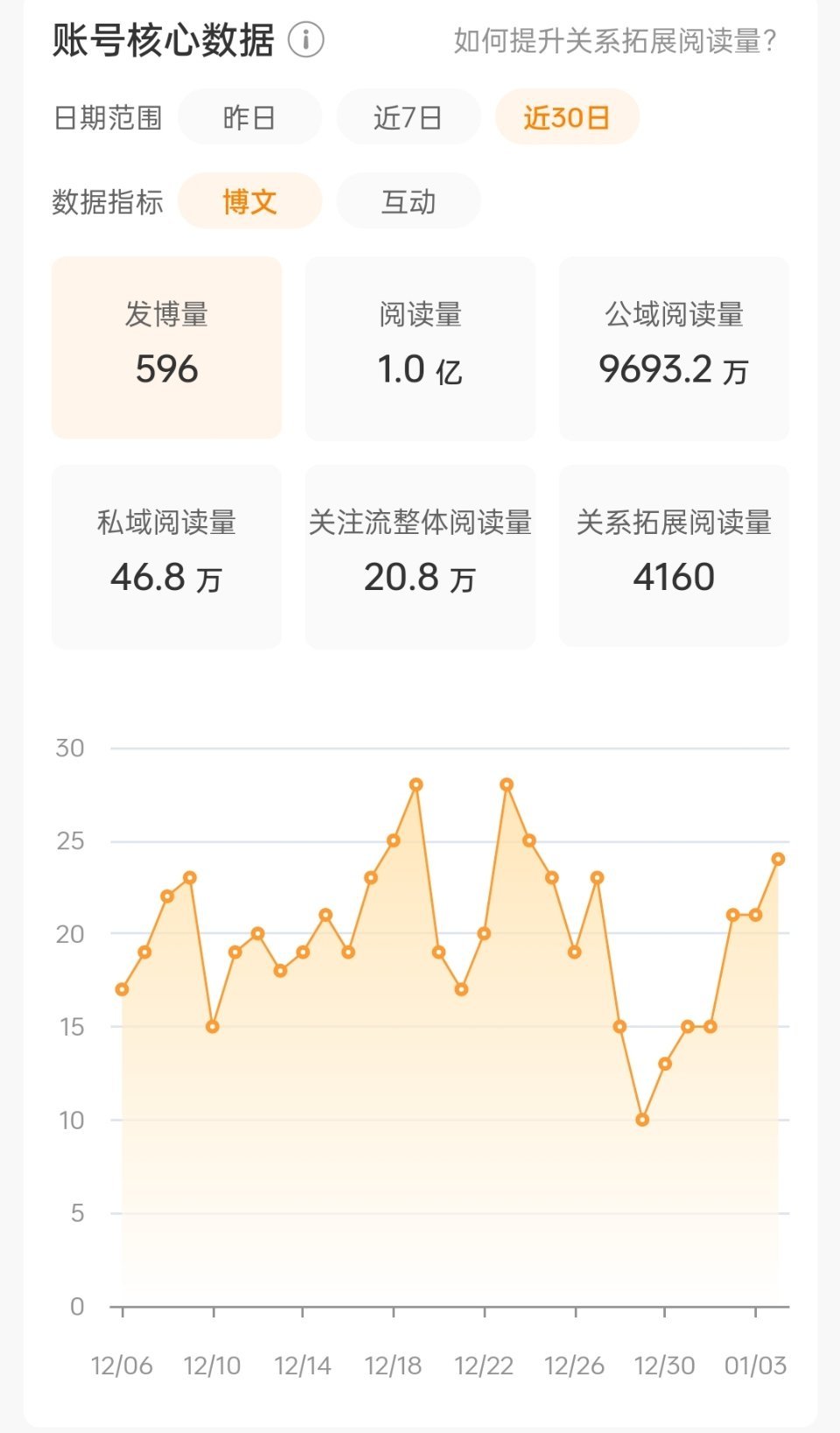The image size is (840, 1433).
Task: Select the 博文 metric tab
Action: [x=251, y=201]
